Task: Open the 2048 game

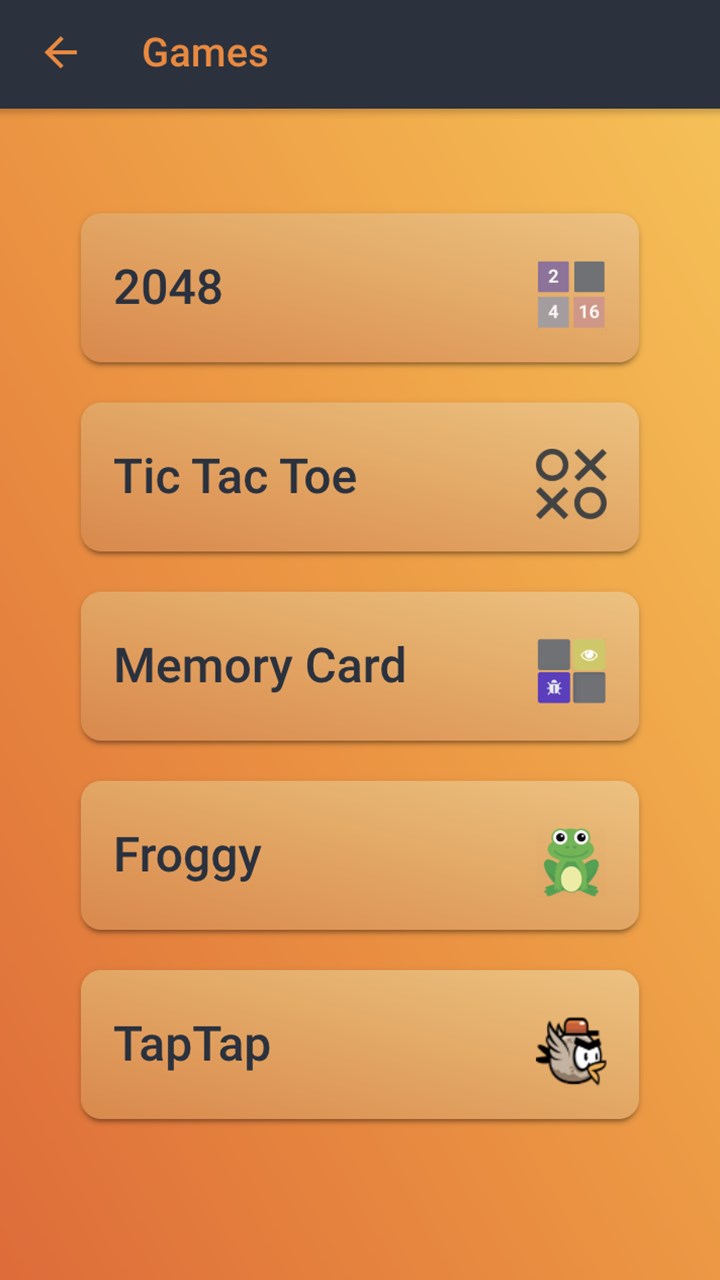Action: 360,288
